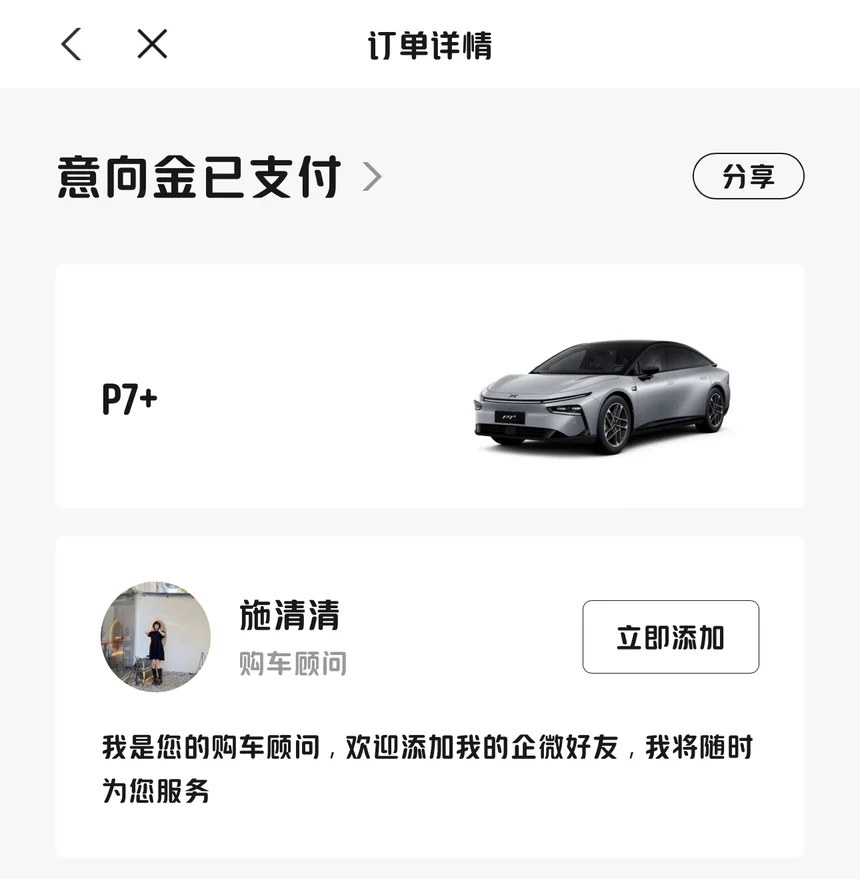The height and width of the screenshot is (879, 860).
Task: Open the P7+ vehicle card
Action: pyautogui.click(x=430, y=386)
